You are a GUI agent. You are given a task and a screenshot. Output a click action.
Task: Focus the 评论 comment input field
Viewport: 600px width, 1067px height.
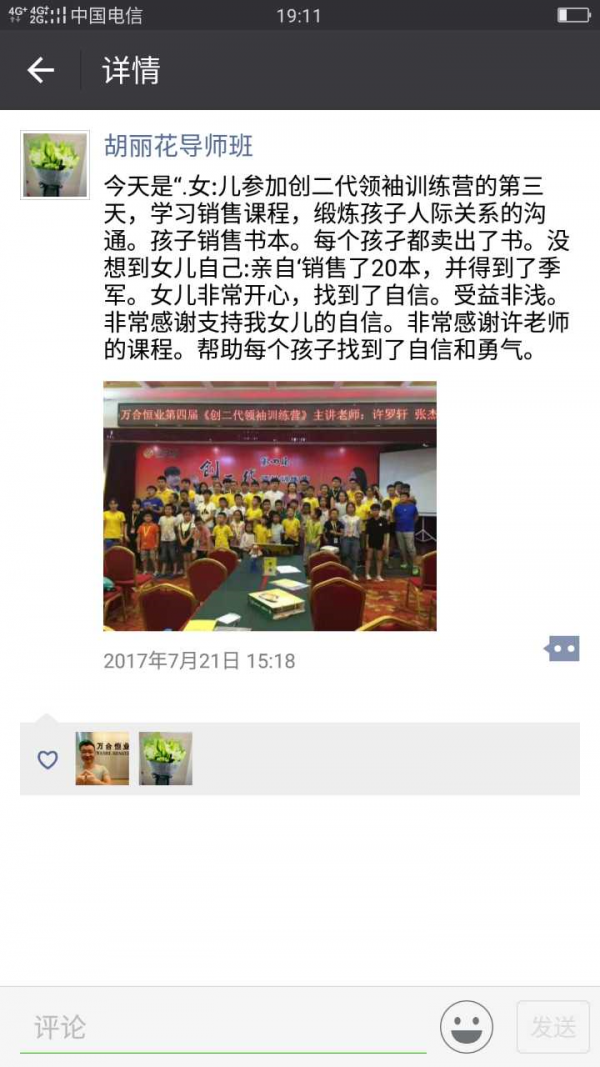[x=220, y=1027]
